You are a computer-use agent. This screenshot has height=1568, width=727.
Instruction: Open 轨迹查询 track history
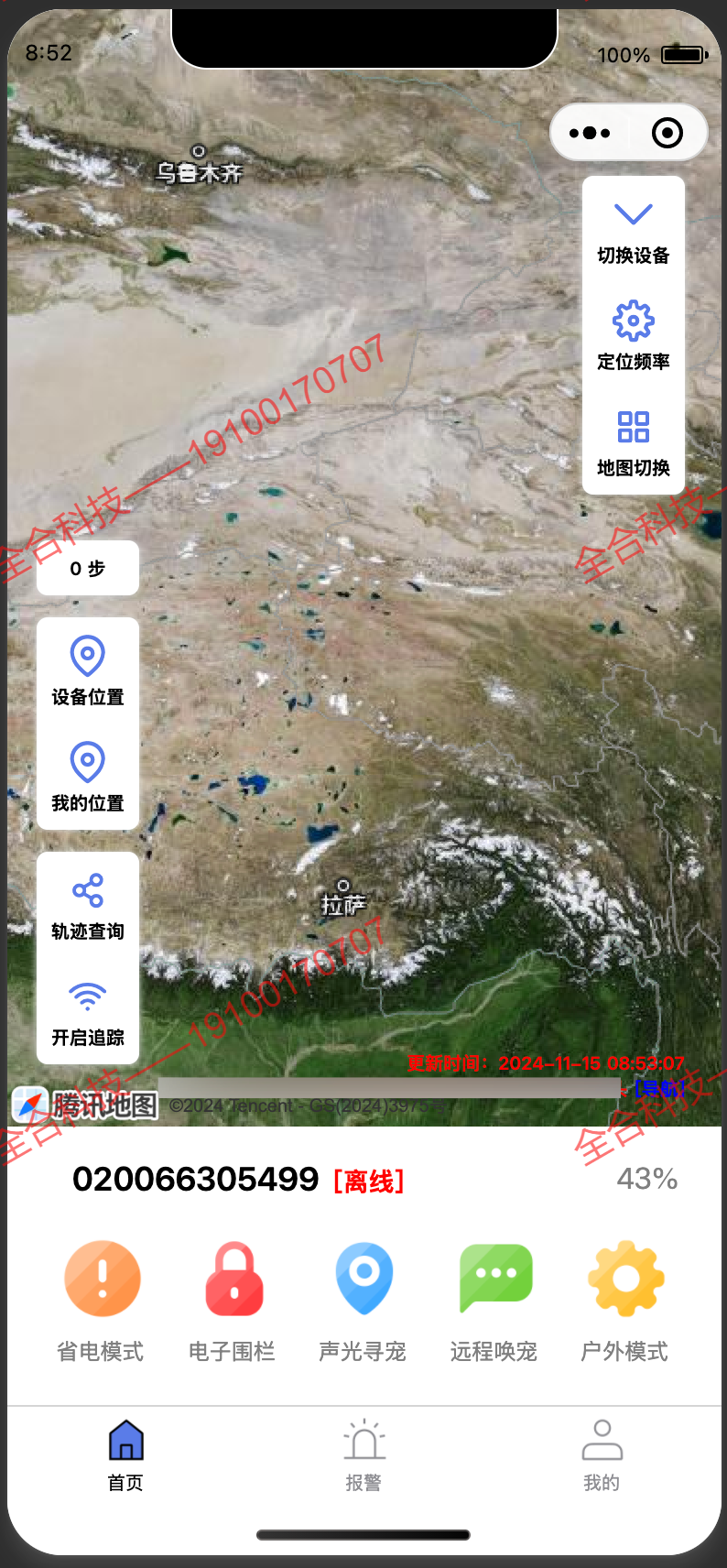pyautogui.click(x=88, y=906)
